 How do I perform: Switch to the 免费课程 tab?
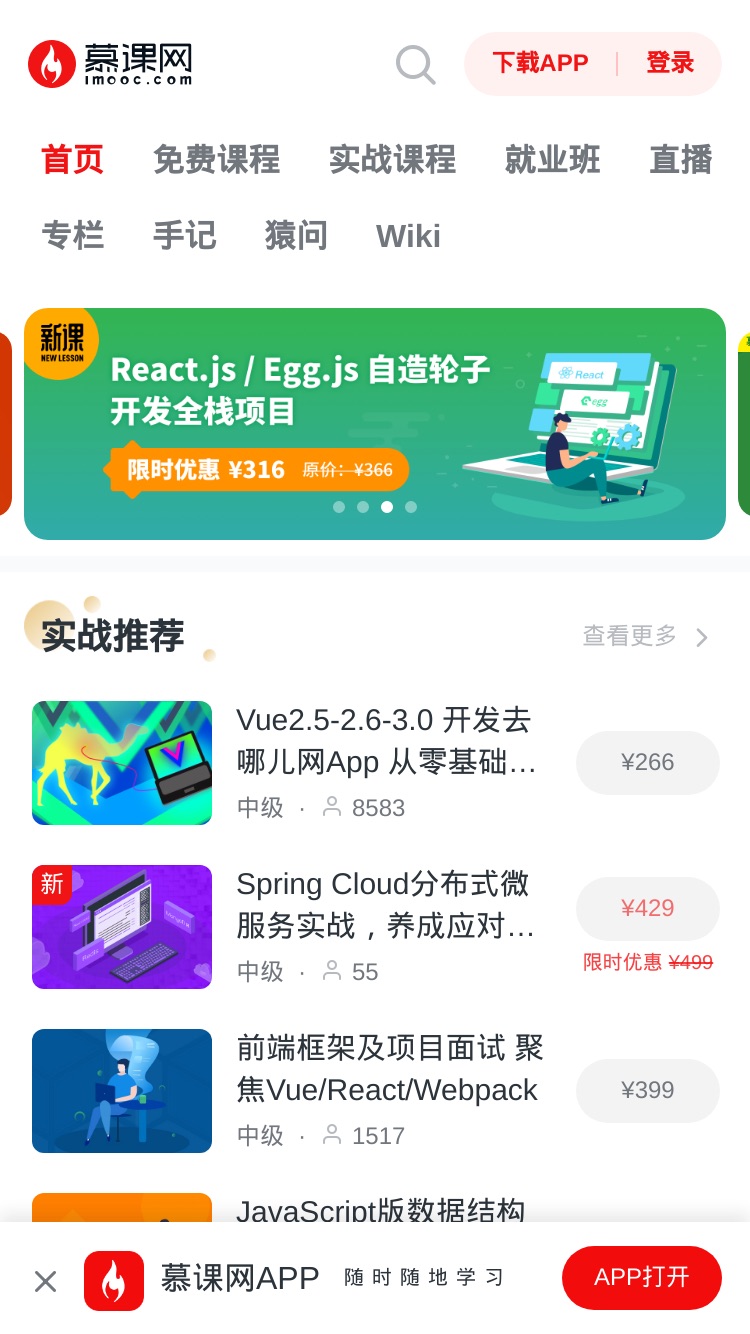click(216, 160)
